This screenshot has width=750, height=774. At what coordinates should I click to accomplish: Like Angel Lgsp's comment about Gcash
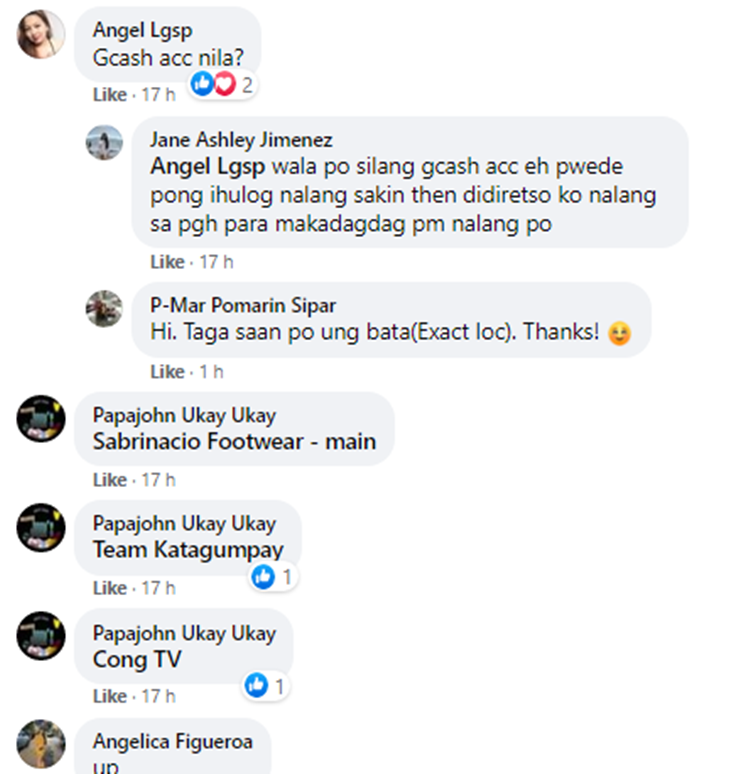(109, 95)
